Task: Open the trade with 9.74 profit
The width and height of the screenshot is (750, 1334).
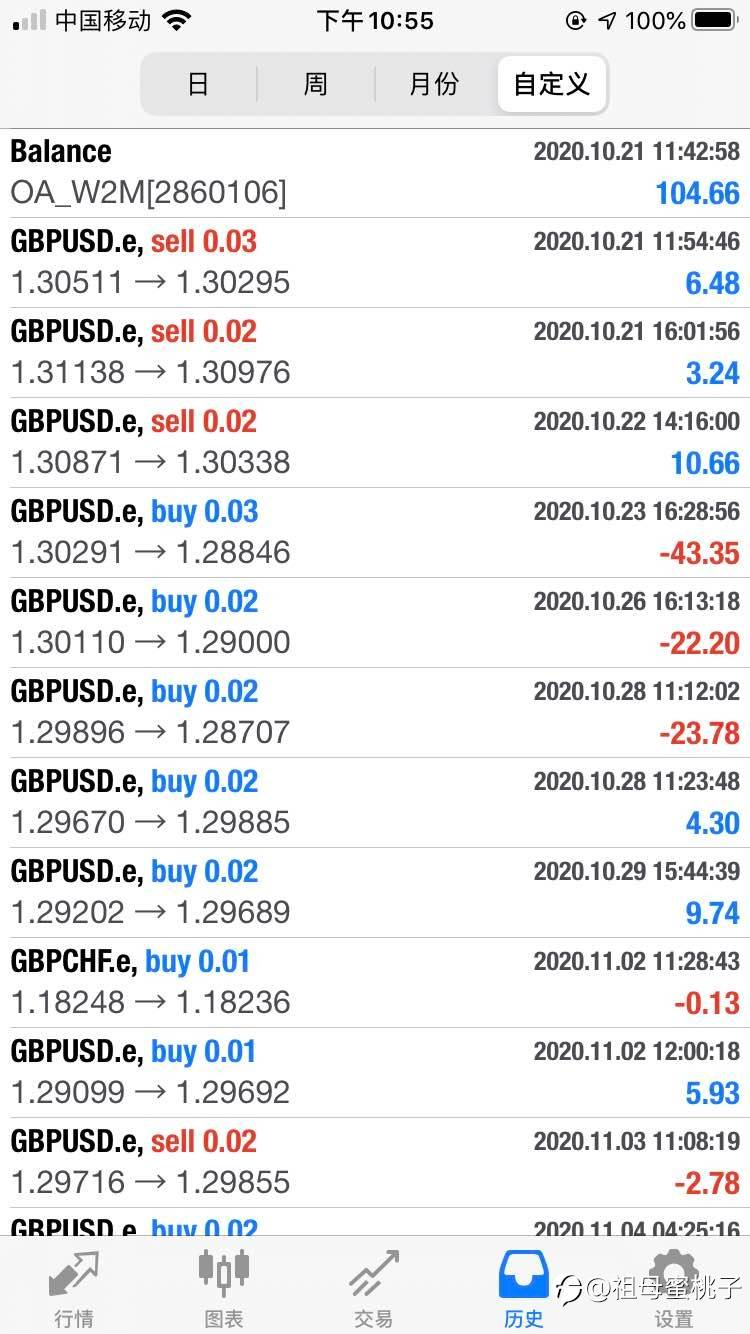Action: pos(375,893)
